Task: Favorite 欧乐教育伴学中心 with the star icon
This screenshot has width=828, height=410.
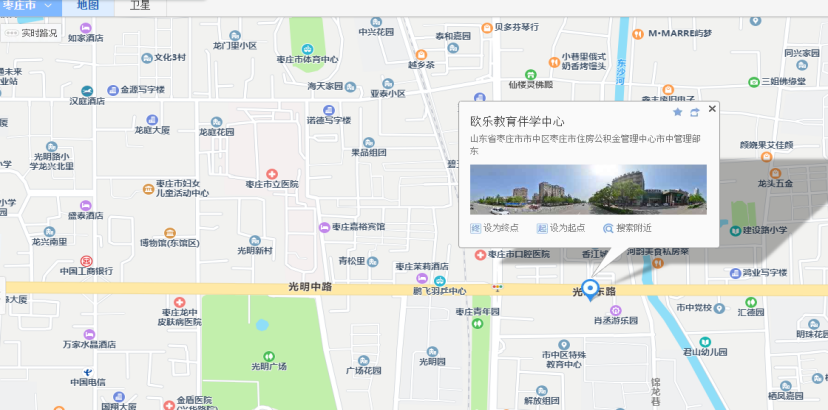Action: click(x=677, y=112)
